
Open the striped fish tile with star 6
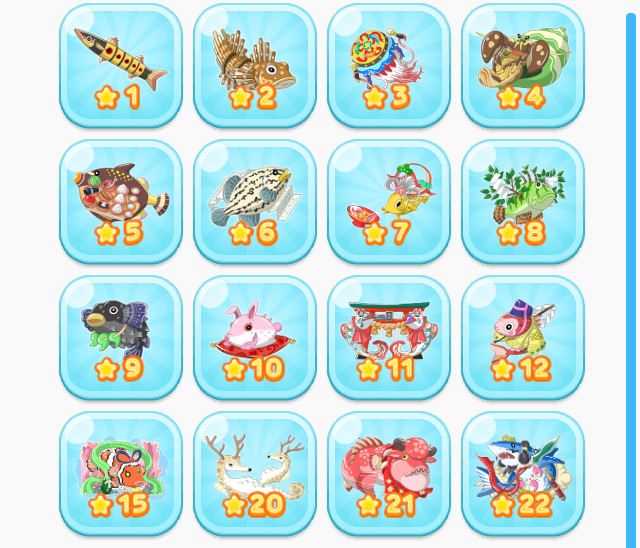tap(255, 201)
